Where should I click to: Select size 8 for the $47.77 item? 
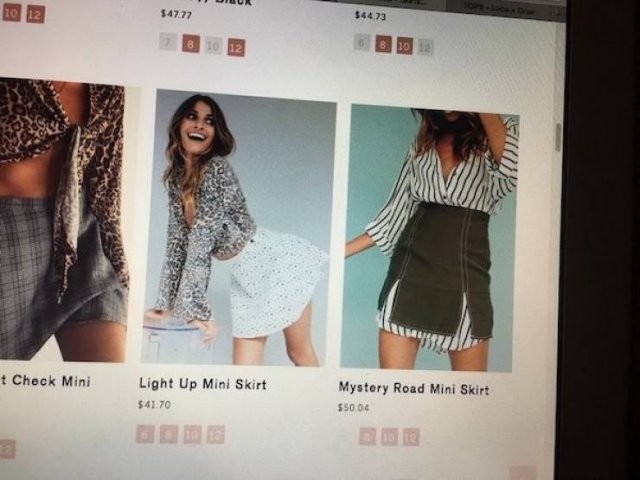[191, 44]
